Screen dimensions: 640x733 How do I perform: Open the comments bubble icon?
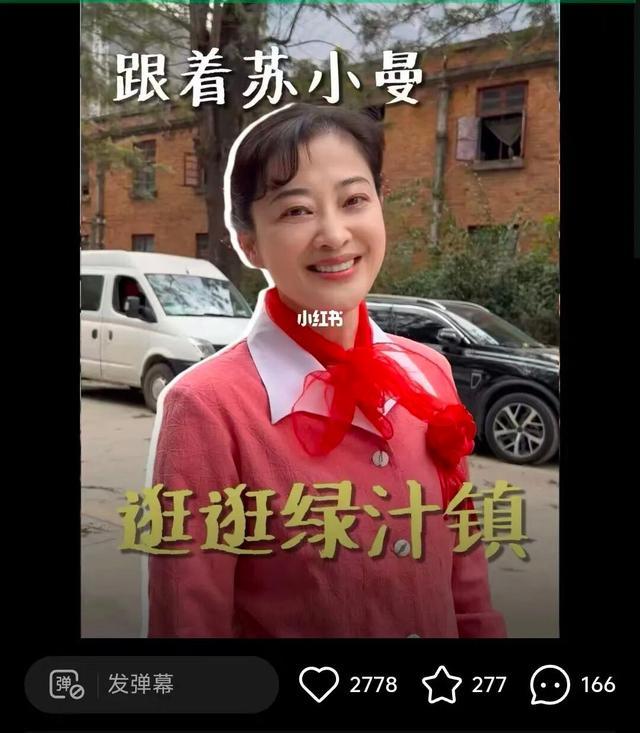(550, 684)
